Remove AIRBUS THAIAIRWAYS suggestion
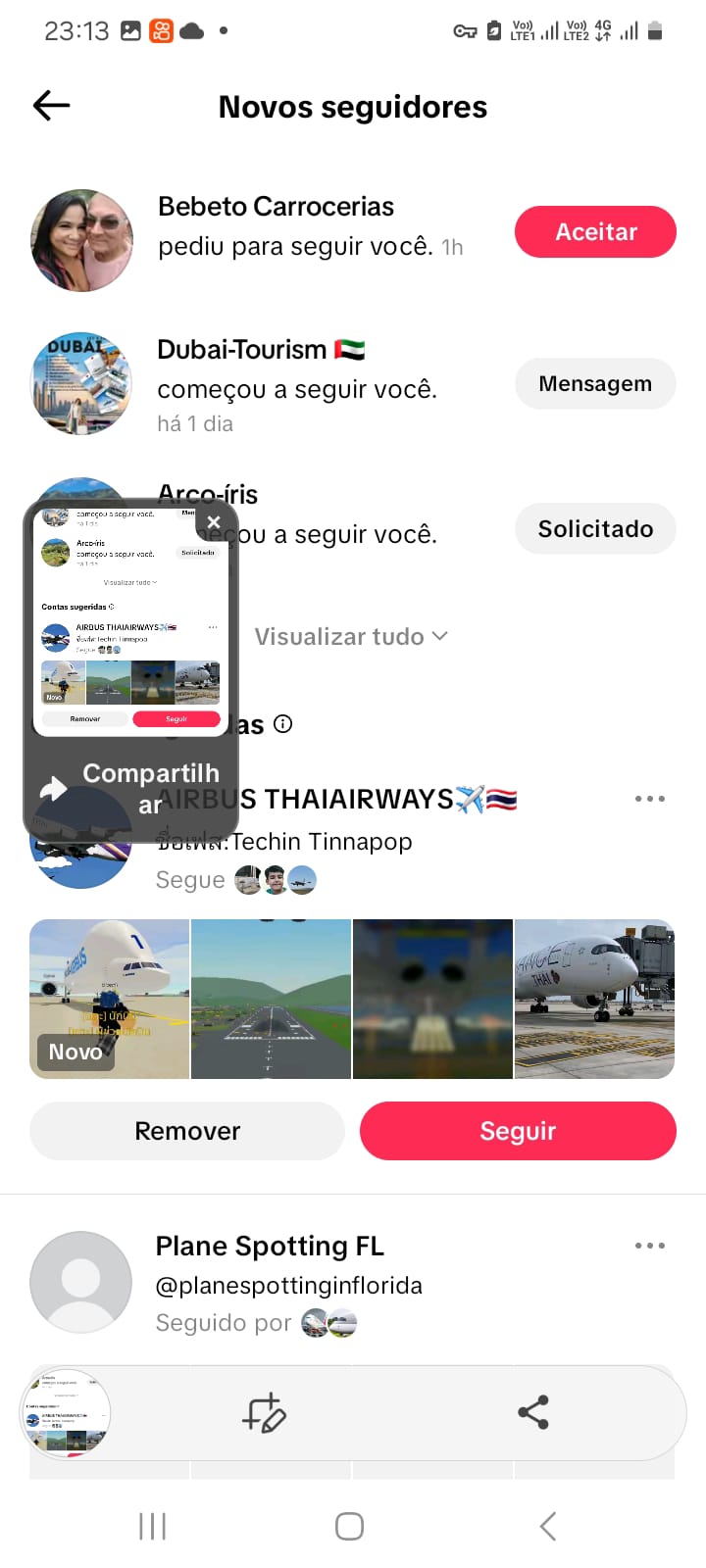706x1568 pixels. 187,1131
